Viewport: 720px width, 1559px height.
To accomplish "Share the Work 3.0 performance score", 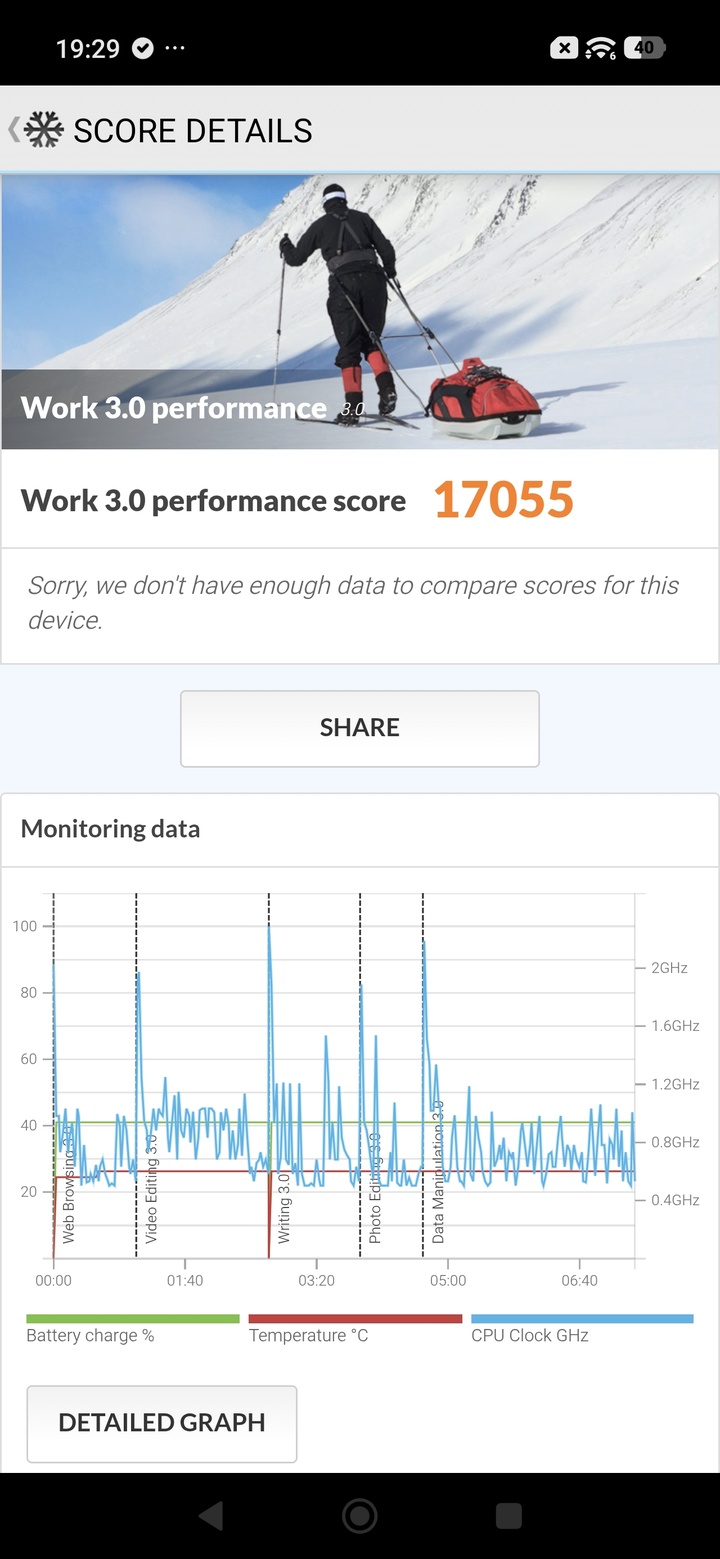I will (359, 728).
